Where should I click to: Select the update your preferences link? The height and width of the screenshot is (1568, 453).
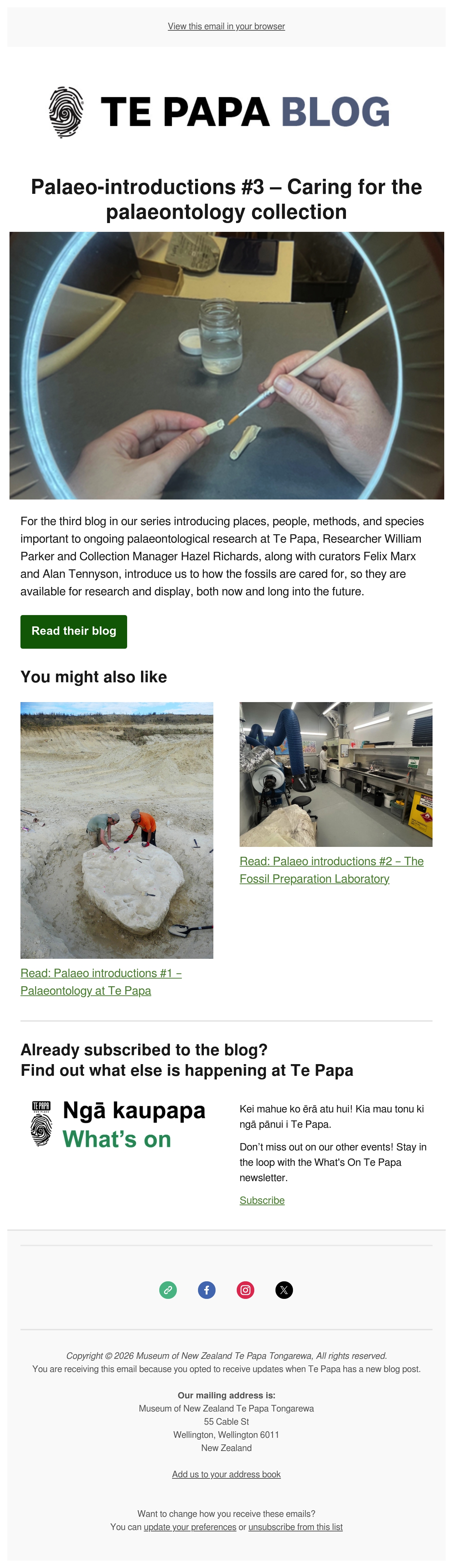tap(190, 1527)
